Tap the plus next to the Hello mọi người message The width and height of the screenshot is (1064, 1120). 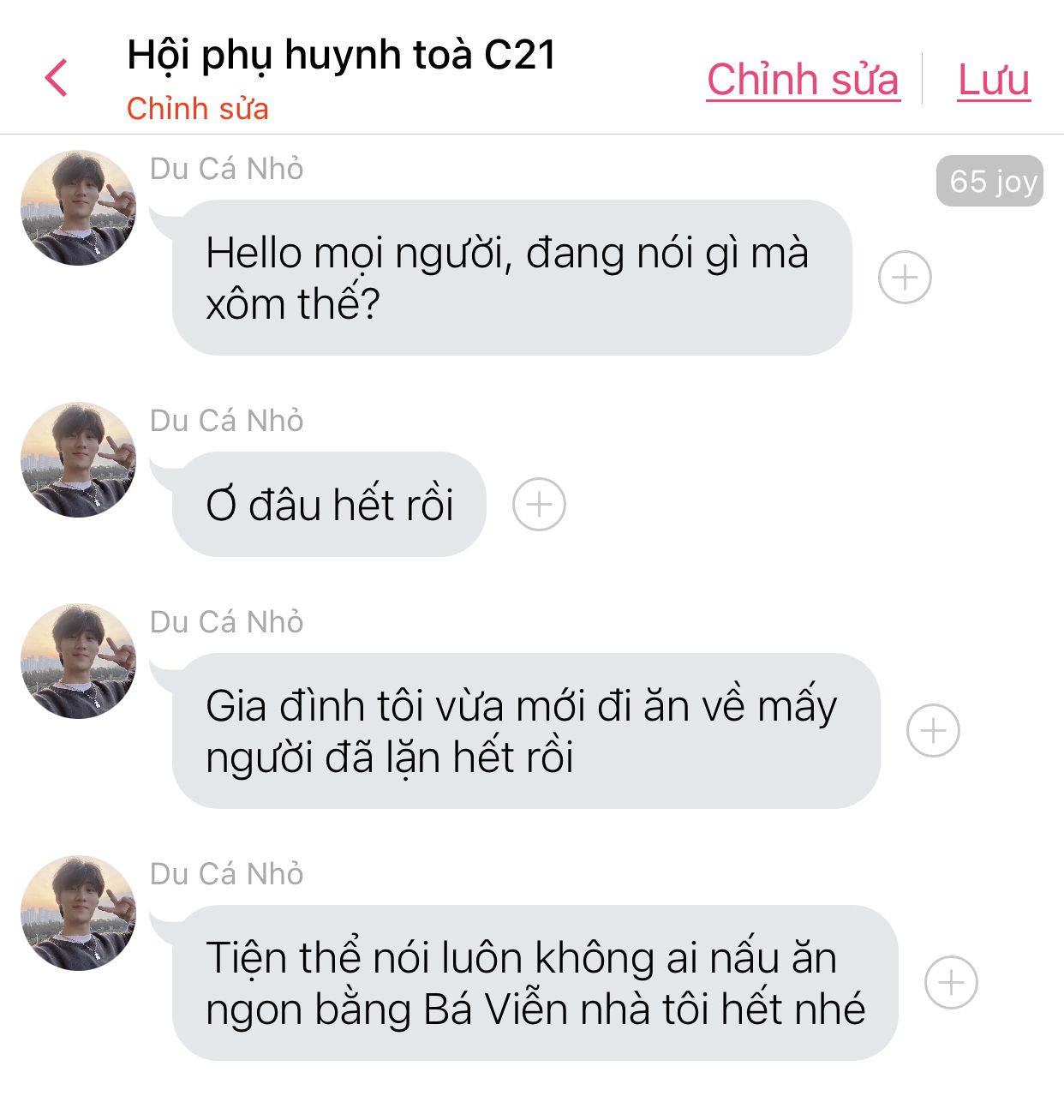point(905,278)
